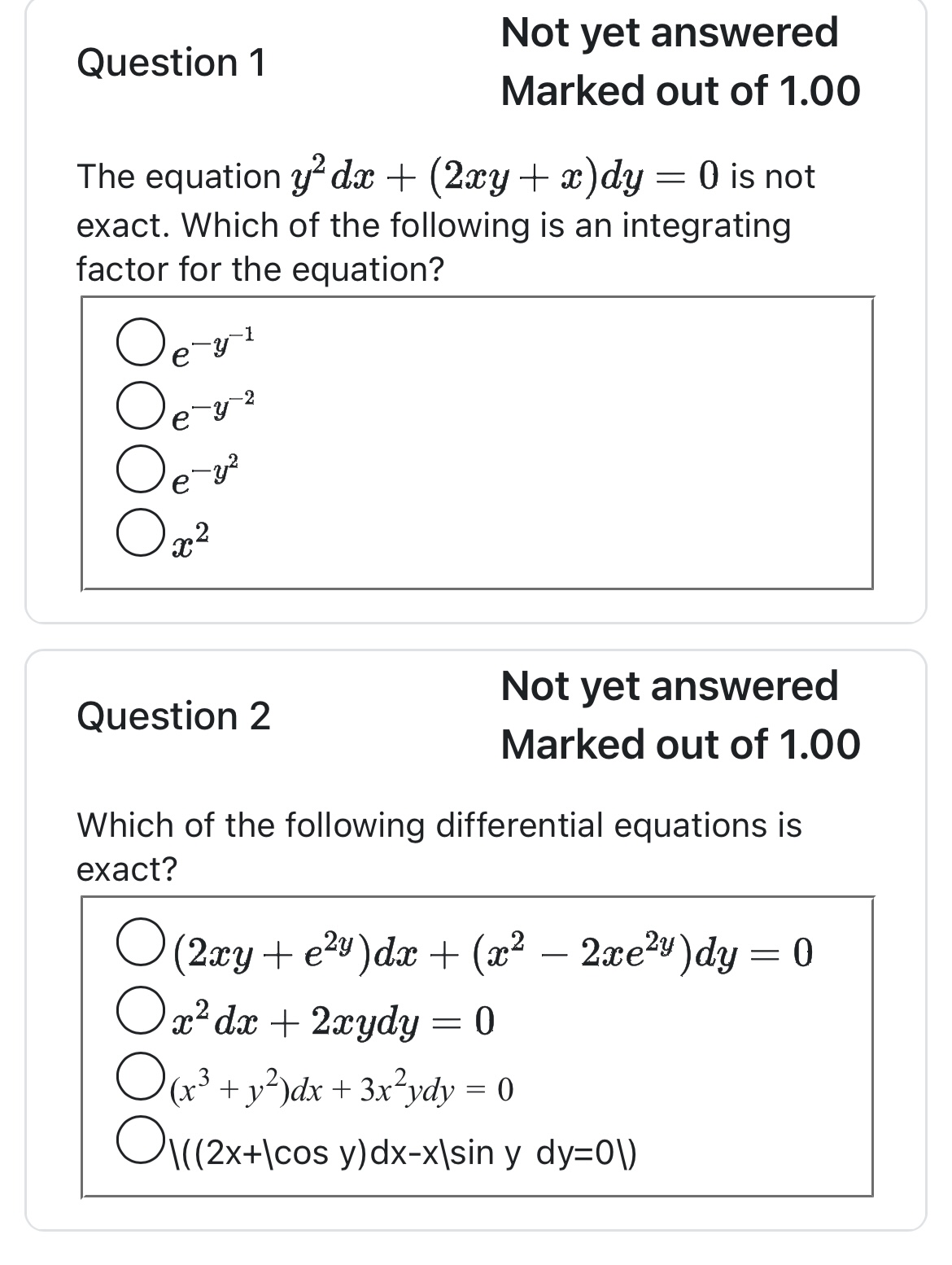Viewport: 952px width, 1265px height.
Task: Click the equation y²dx + (2xy + x)dy = 0
Action: pyautogui.click(x=500, y=177)
